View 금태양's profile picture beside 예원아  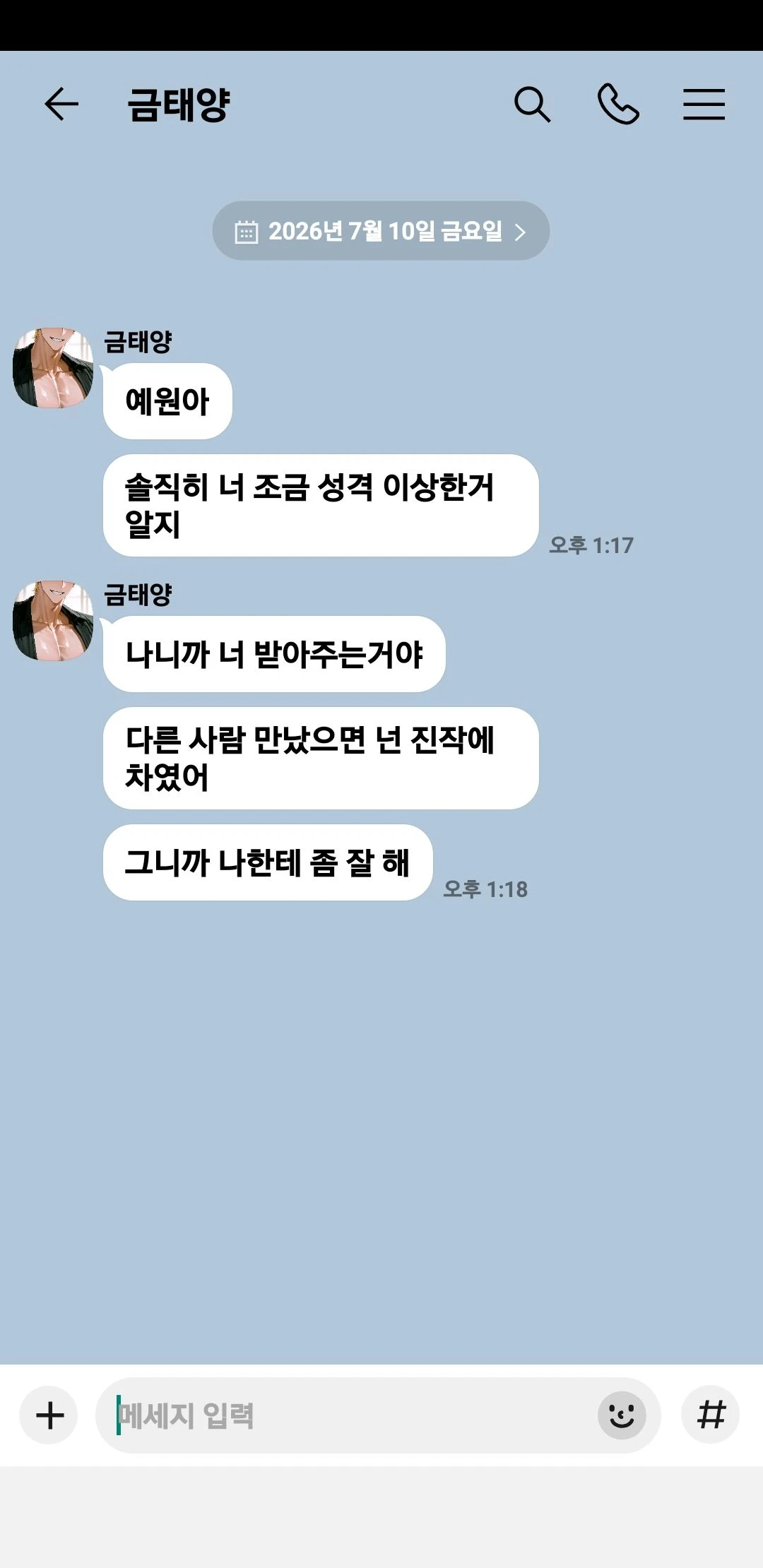pyautogui.click(x=53, y=368)
